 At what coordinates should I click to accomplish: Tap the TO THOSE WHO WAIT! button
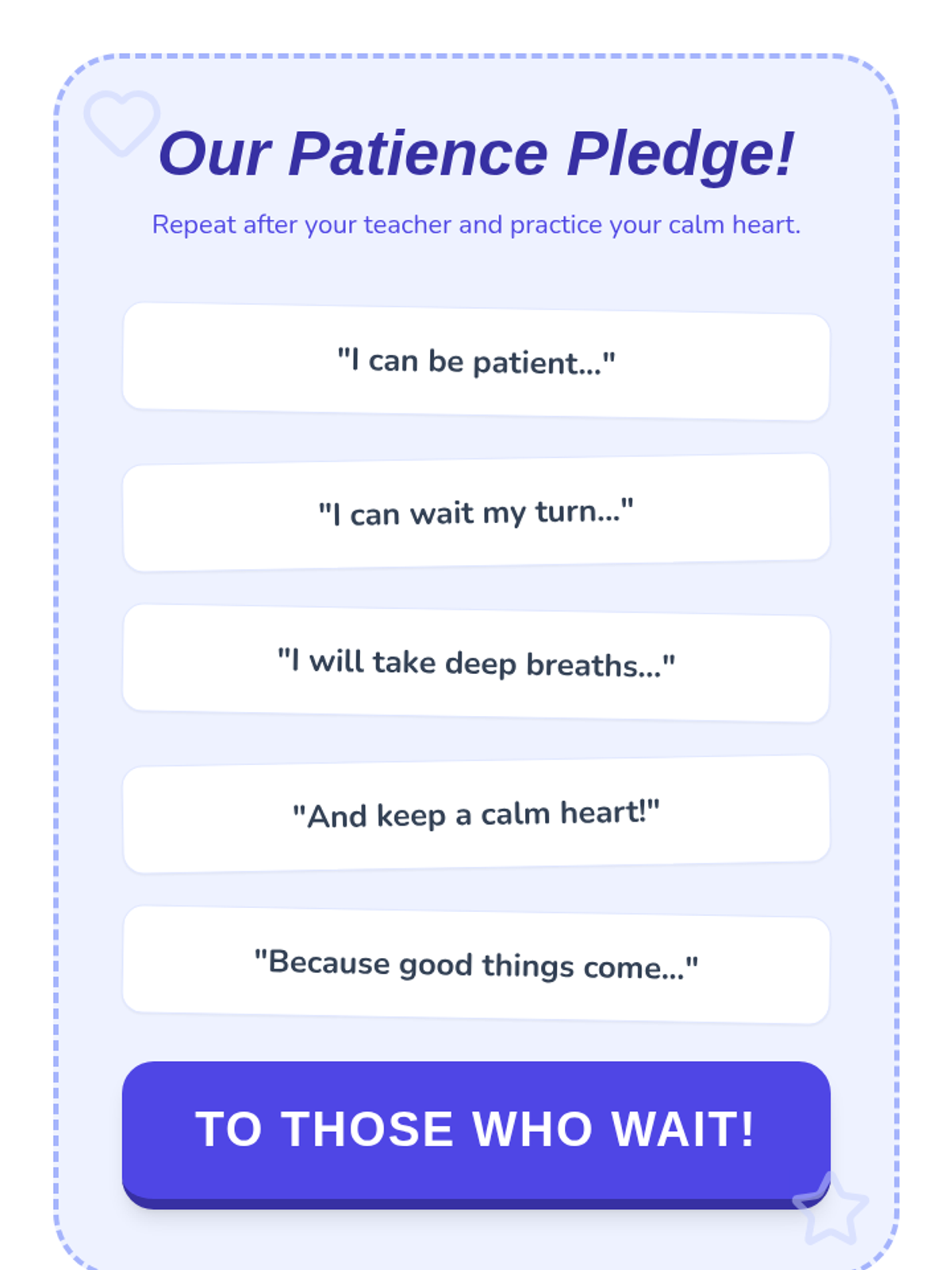tap(476, 1130)
